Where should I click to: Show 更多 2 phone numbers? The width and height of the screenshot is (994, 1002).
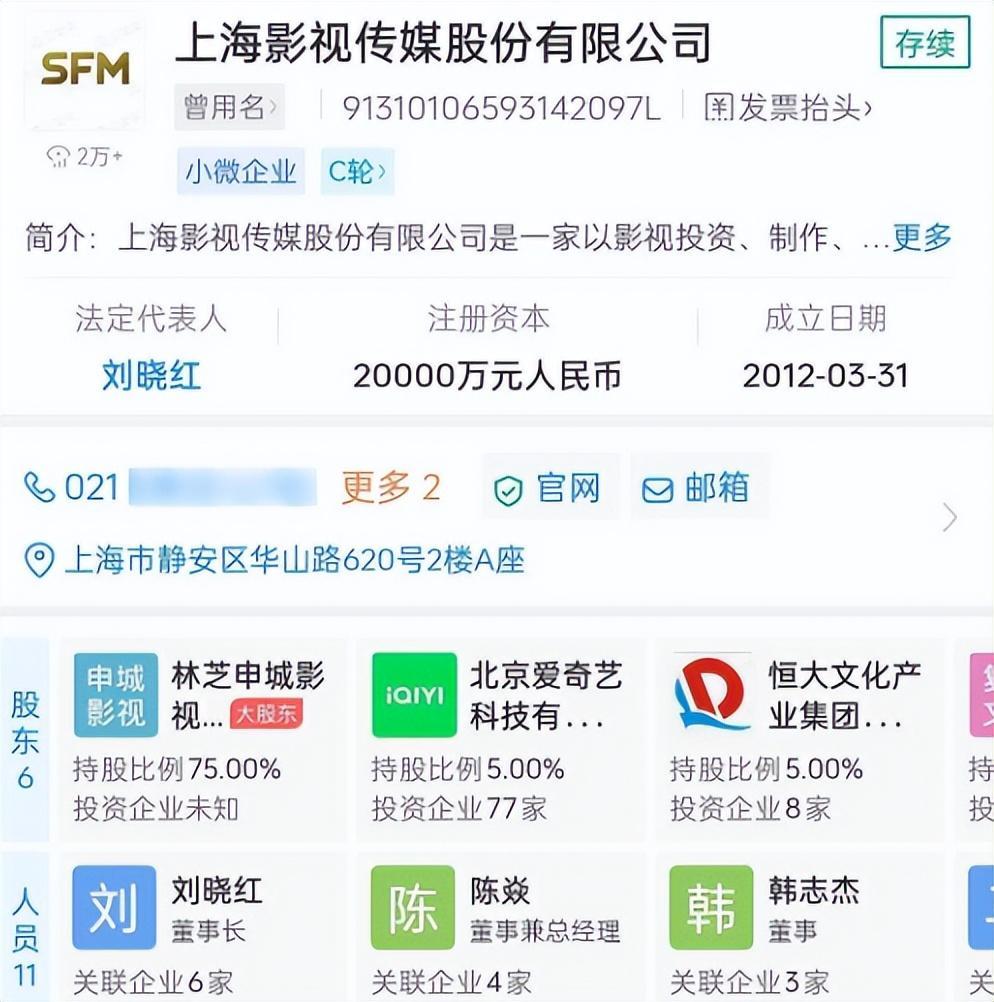coord(391,487)
